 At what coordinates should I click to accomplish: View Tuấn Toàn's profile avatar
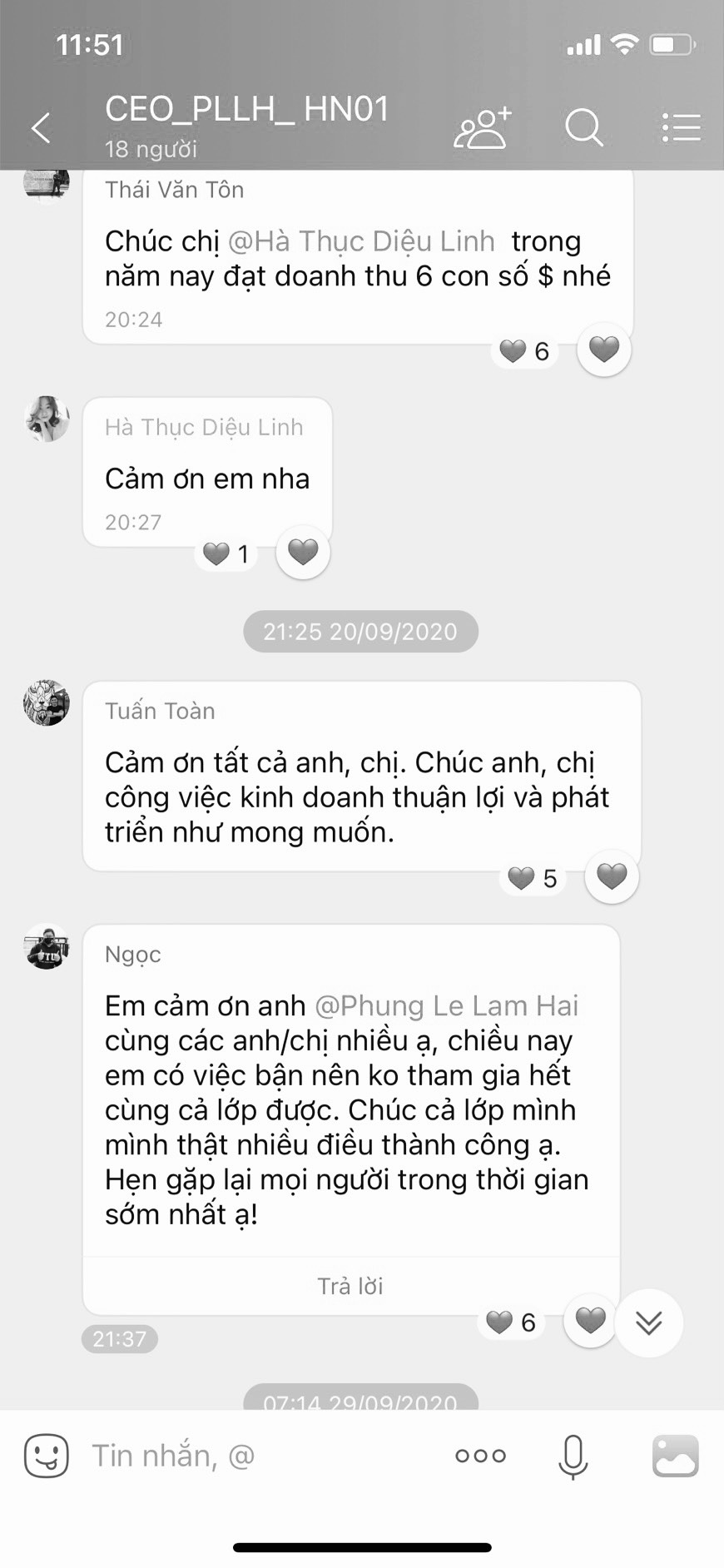click(47, 702)
